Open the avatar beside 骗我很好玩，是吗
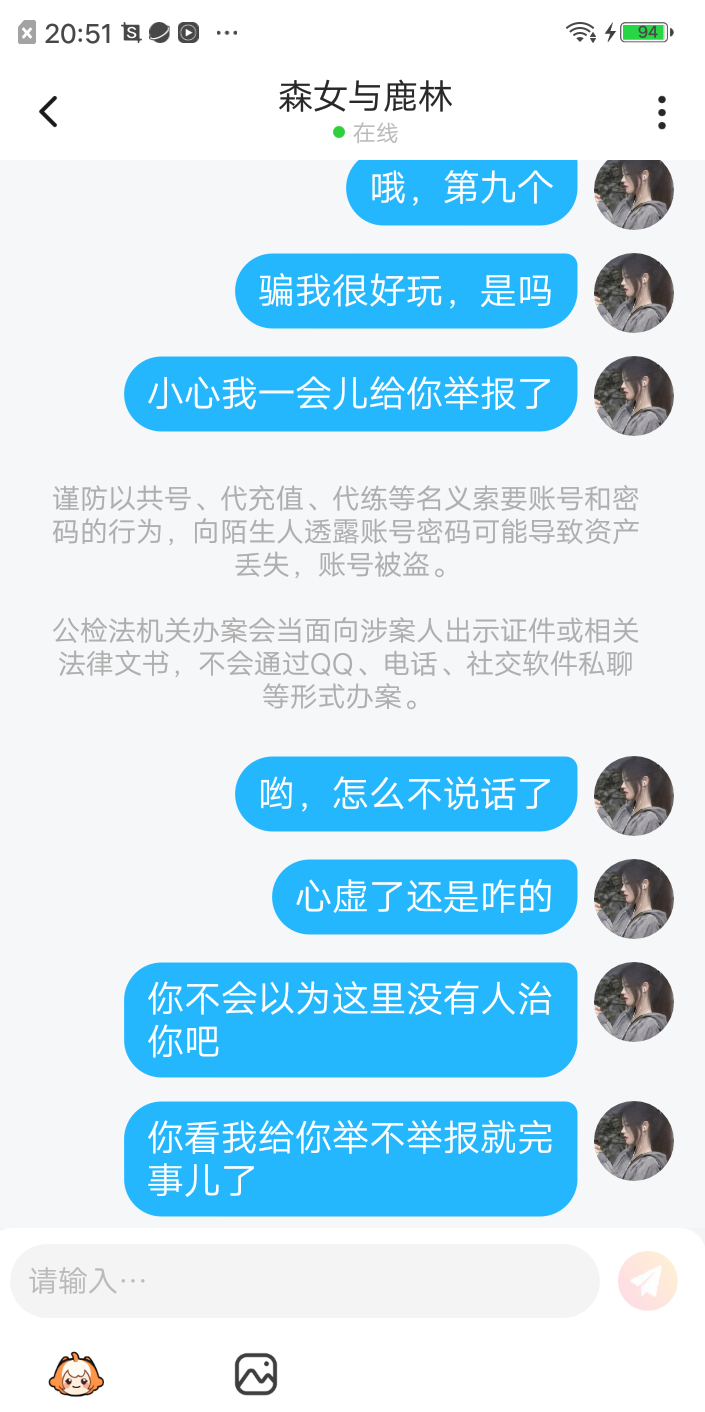This screenshot has height=1412, width=705. pyautogui.click(x=633, y=293)
